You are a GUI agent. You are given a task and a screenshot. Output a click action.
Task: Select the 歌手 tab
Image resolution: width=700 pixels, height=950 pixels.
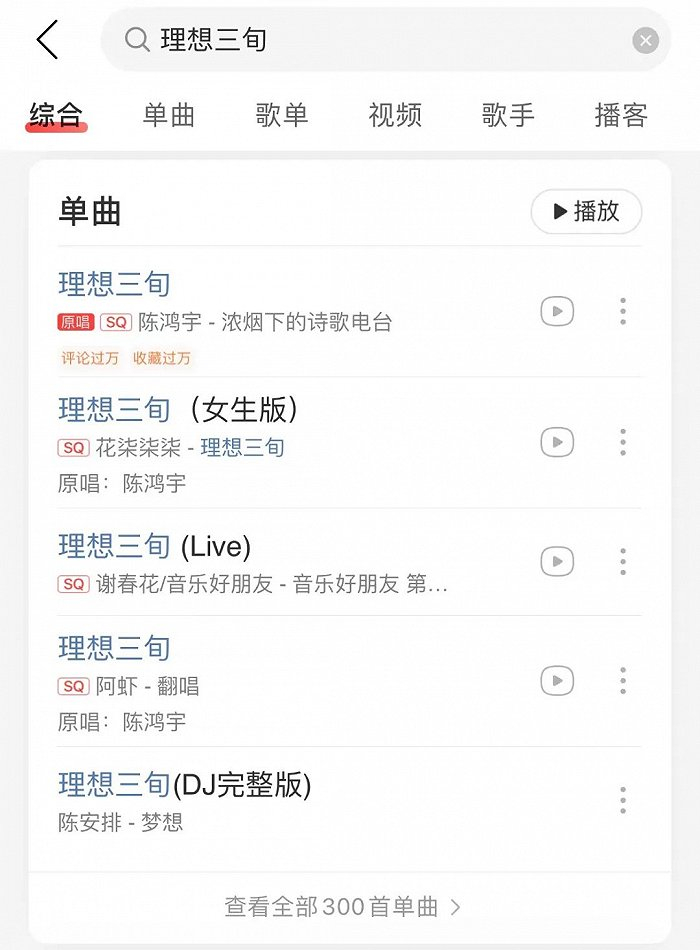[x=508, y=115]
